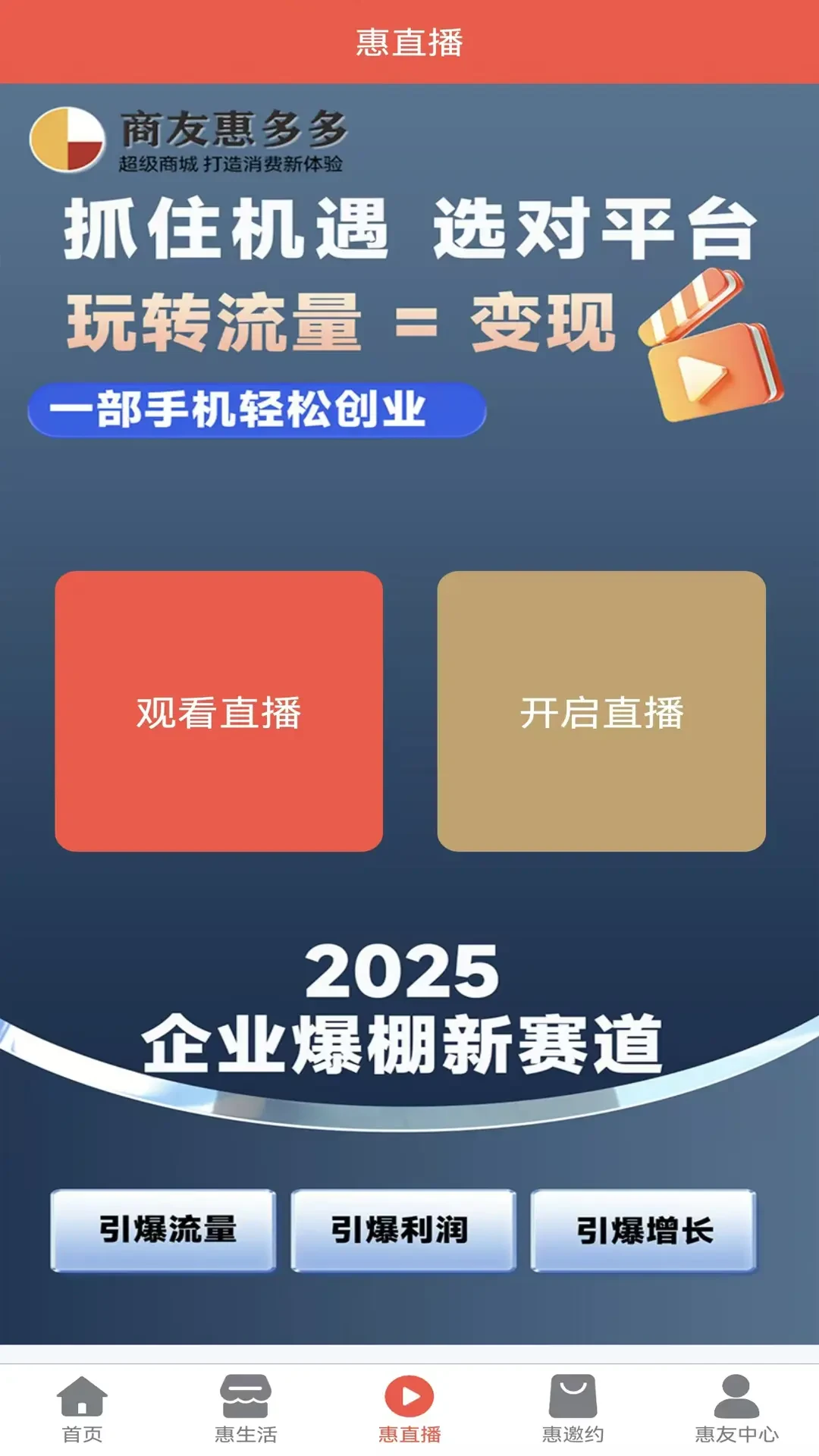Click the 一部手机轻松创业 blue banner

(258, 409)
